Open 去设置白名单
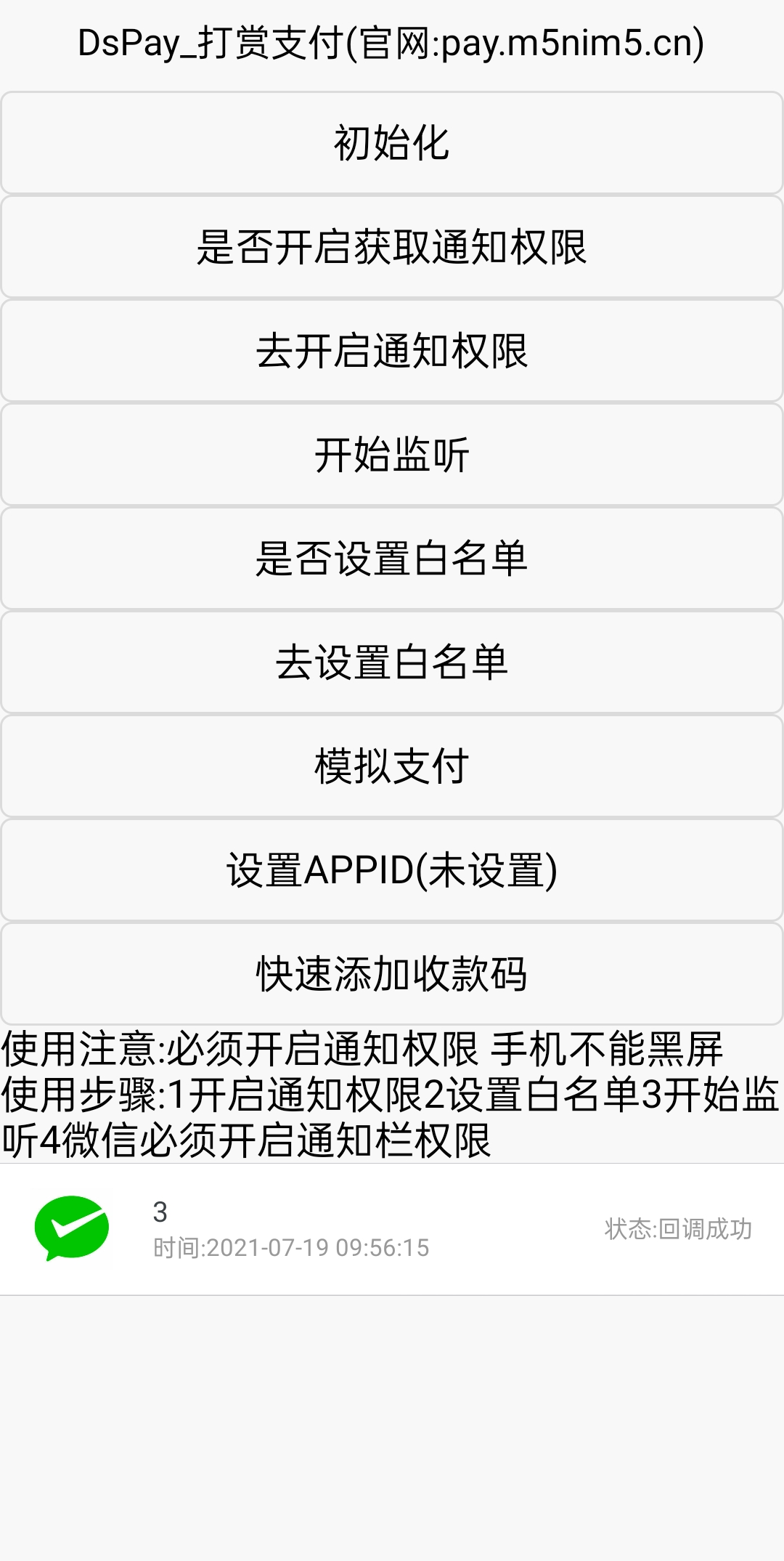Image resolution: width=784 pixels, height=1561 pixels. (392, 662)
